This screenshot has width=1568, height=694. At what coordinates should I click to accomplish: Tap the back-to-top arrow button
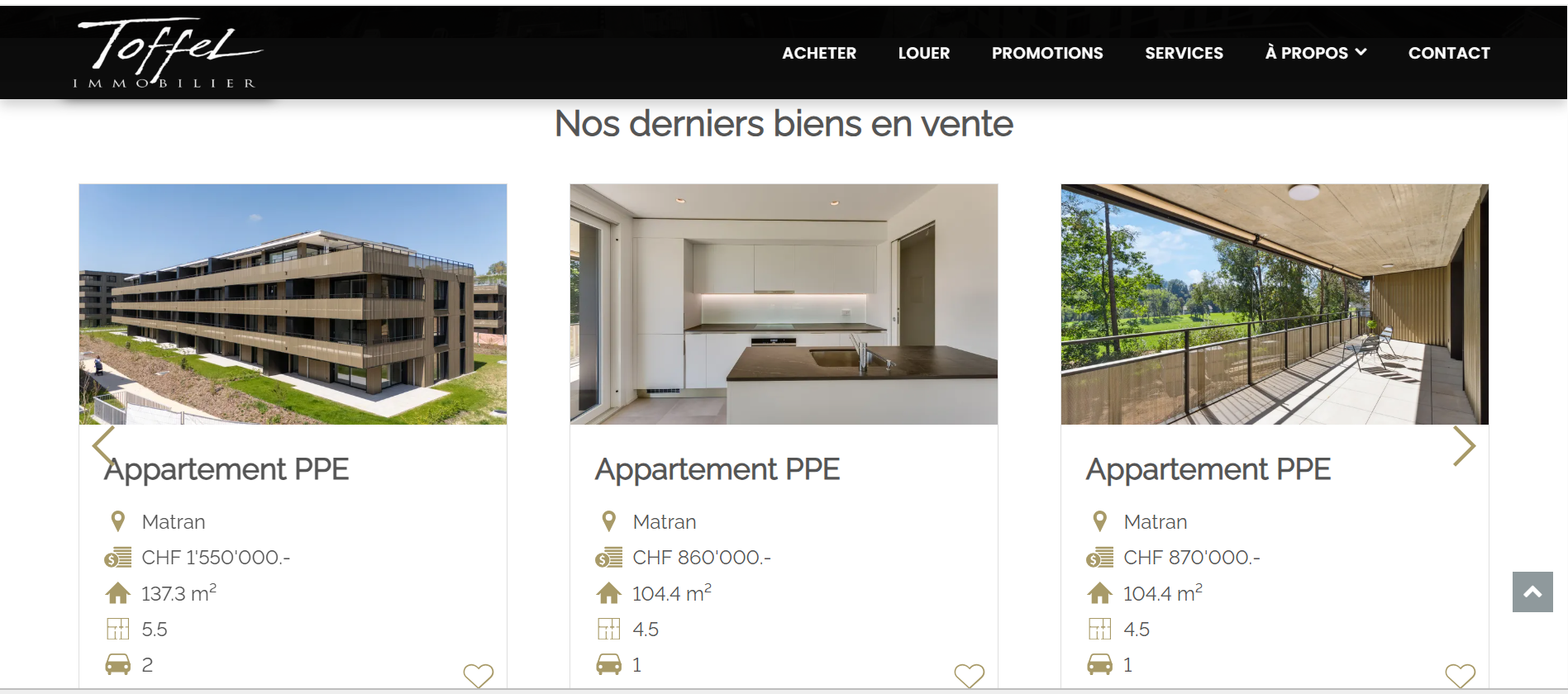click(x=1532, y=592)
